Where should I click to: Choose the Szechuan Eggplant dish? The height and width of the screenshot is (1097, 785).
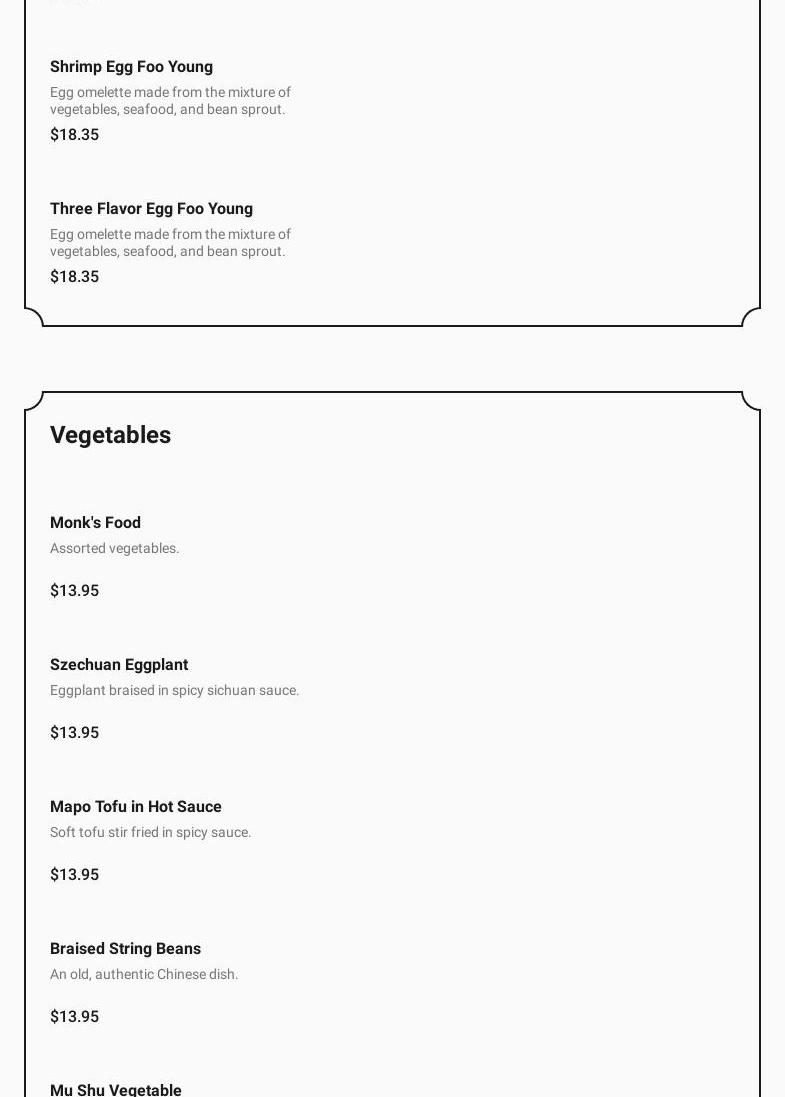[119, 665]
